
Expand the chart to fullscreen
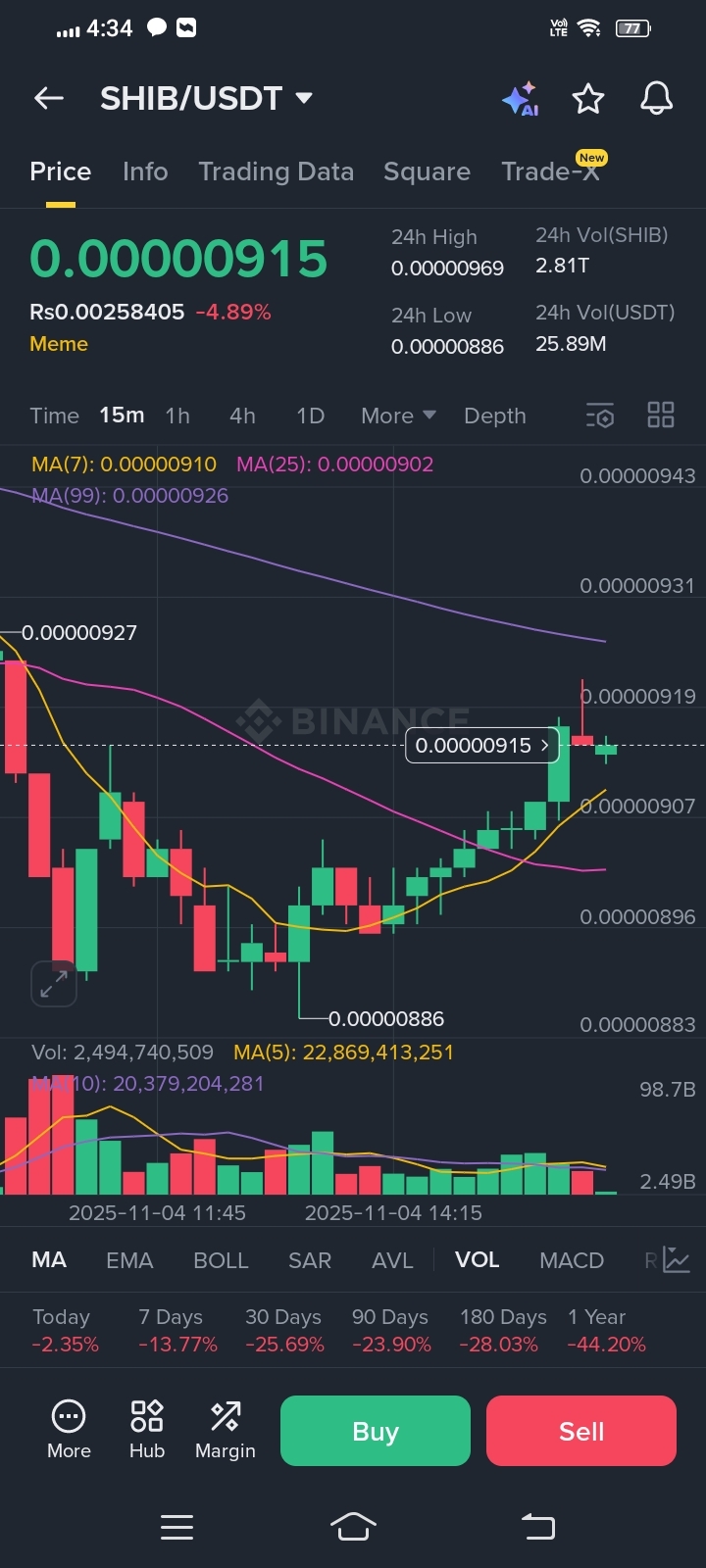[x=53, y=984]
